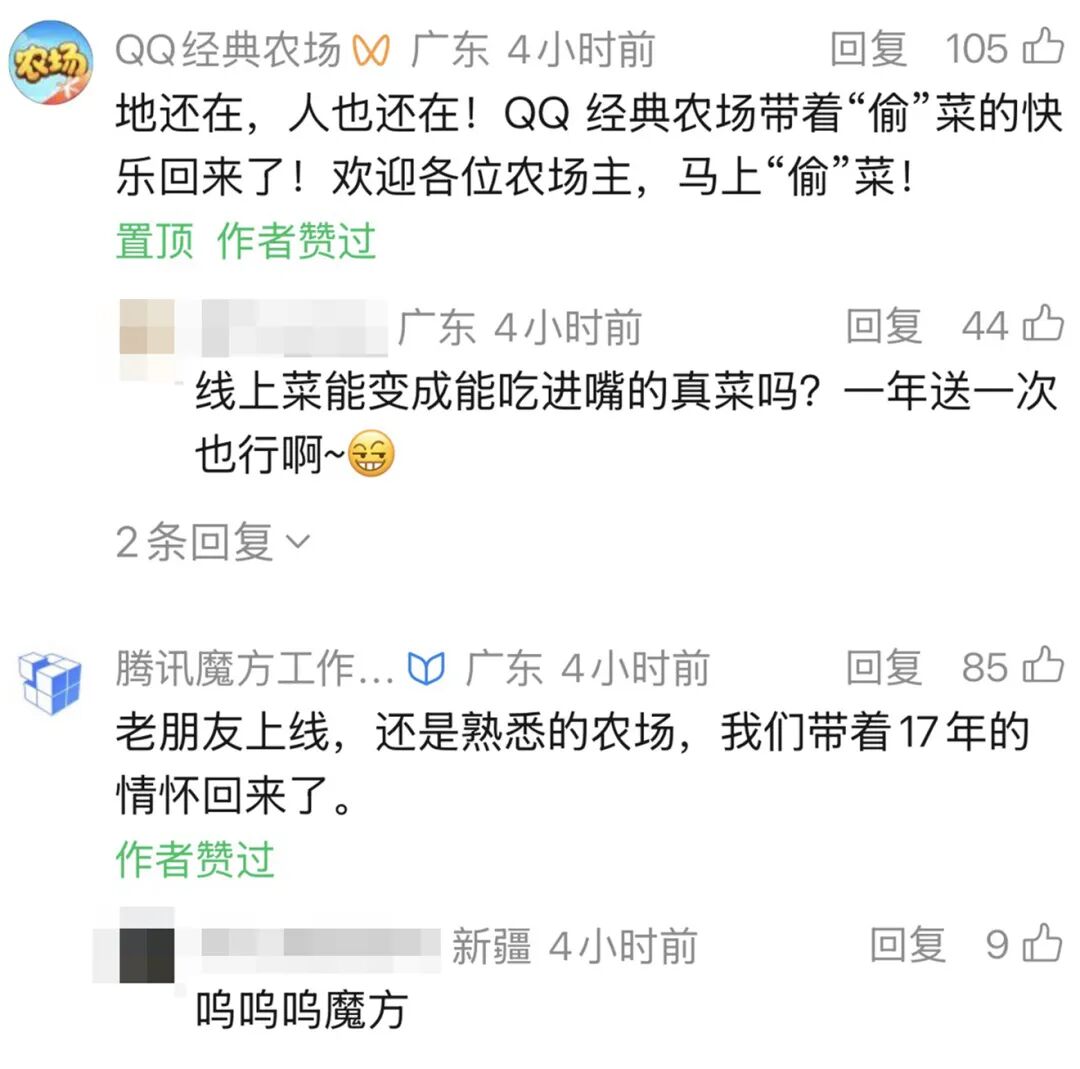The image size is (1080, 1069).
Task: Reply to 腾讯魔方工作室's comment
Action: (884, 667)
